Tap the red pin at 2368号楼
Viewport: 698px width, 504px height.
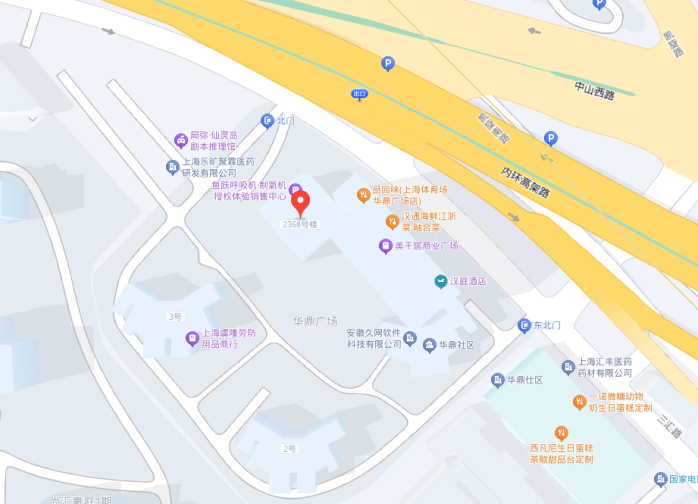tap(300, 202)
